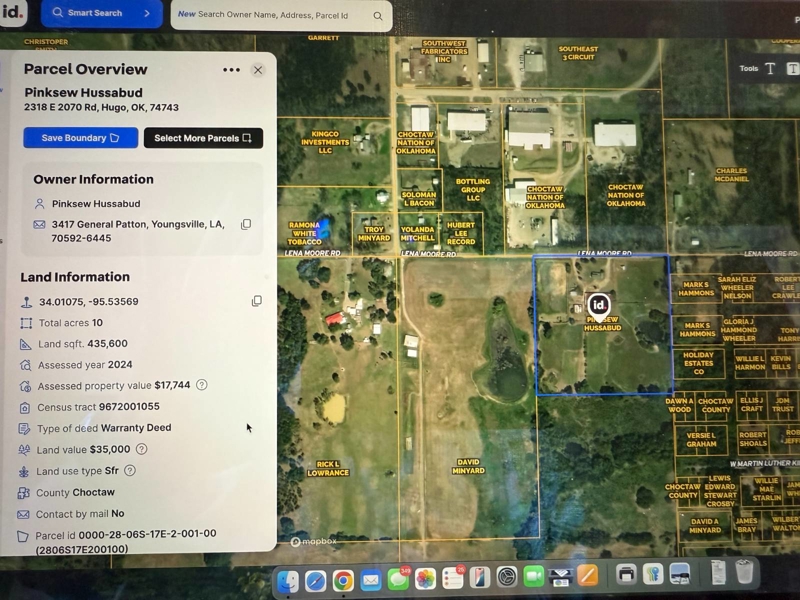Screen dimensions: 800x600
Task: Copy the owner's mailing address
Action: (x=246, y=225)
